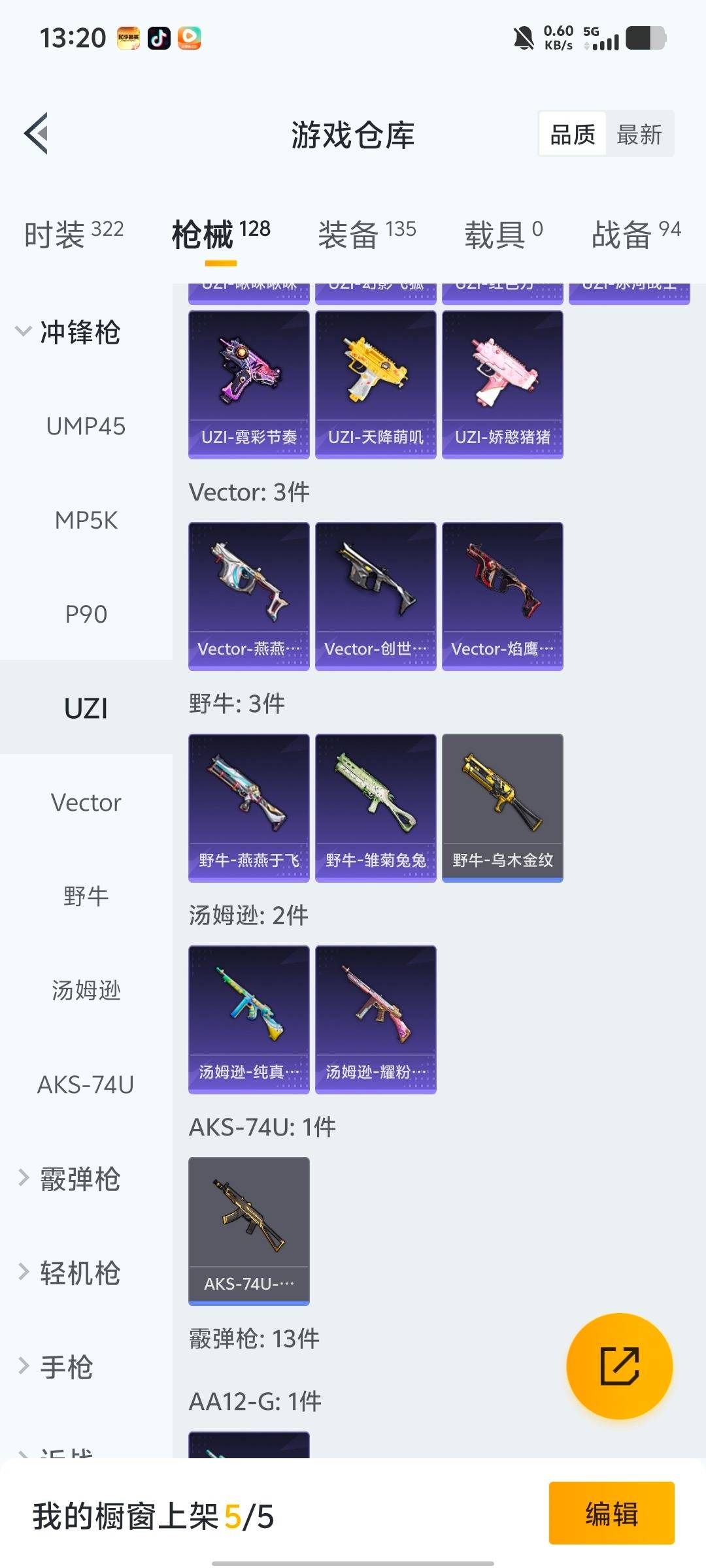Viewport: 706px width, 1568px height.
Task: Go back from 游戏仓库 screen
Action: [x=37, y=133]
